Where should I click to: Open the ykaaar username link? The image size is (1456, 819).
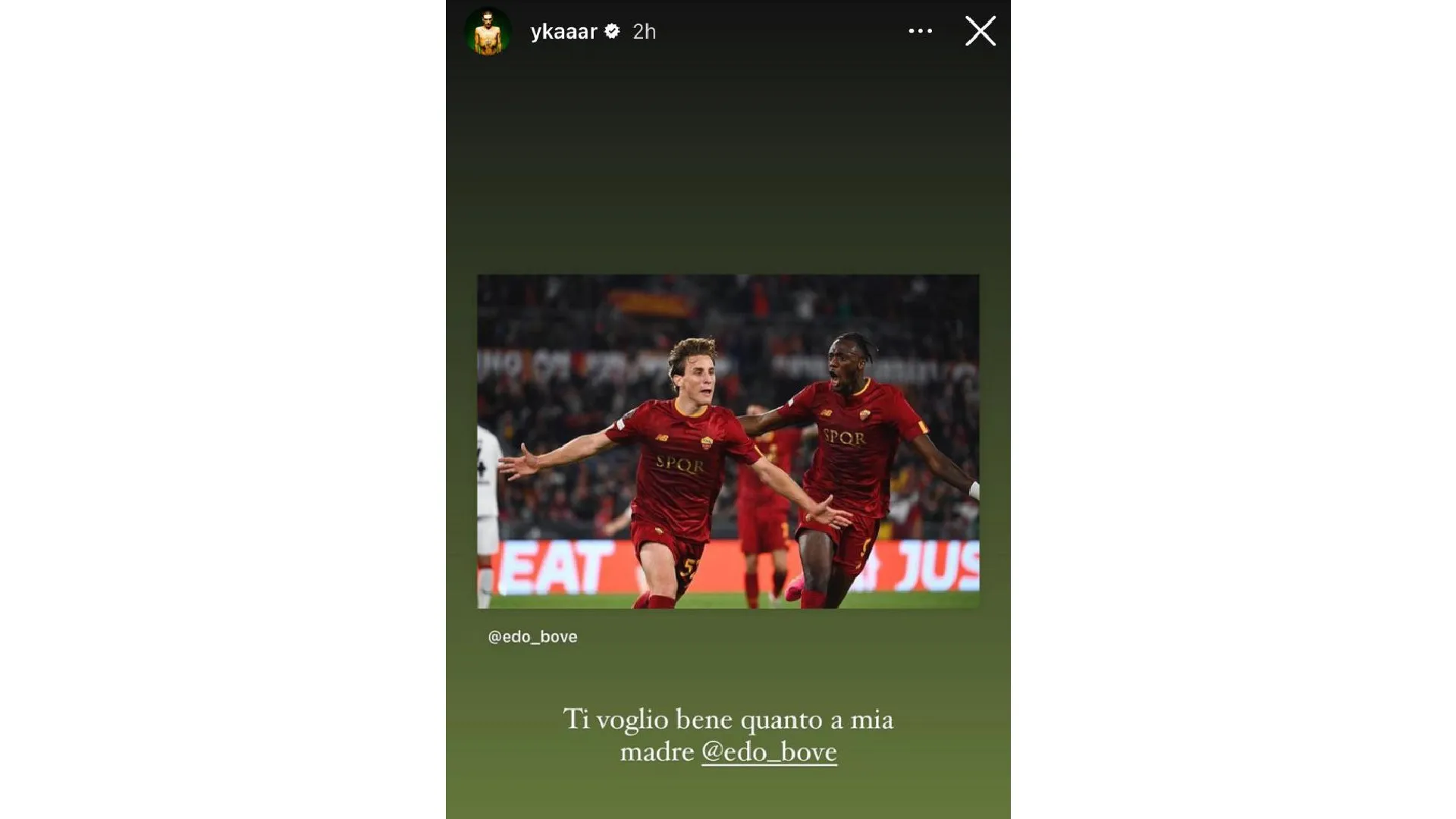[x=563, y=31]
